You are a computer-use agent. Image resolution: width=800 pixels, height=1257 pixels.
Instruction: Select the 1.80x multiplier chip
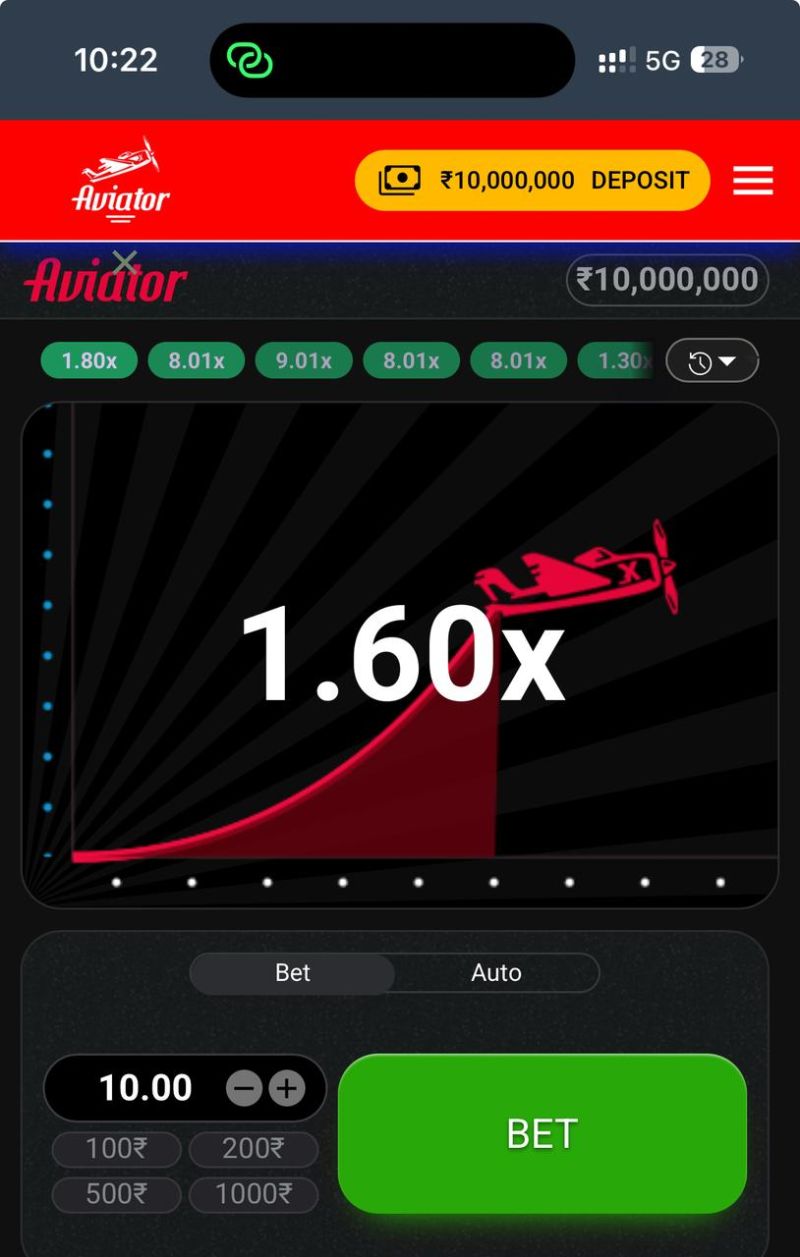point(88,361)
